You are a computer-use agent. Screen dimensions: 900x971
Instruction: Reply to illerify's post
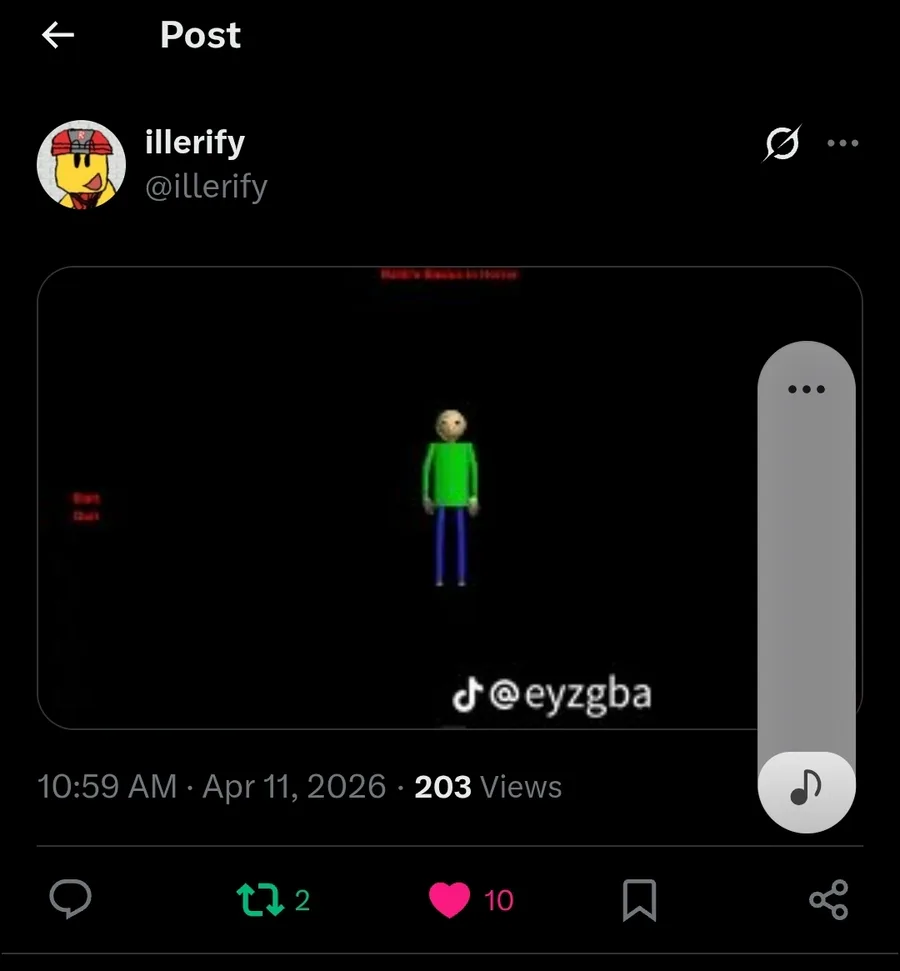(x=71, y=899)
